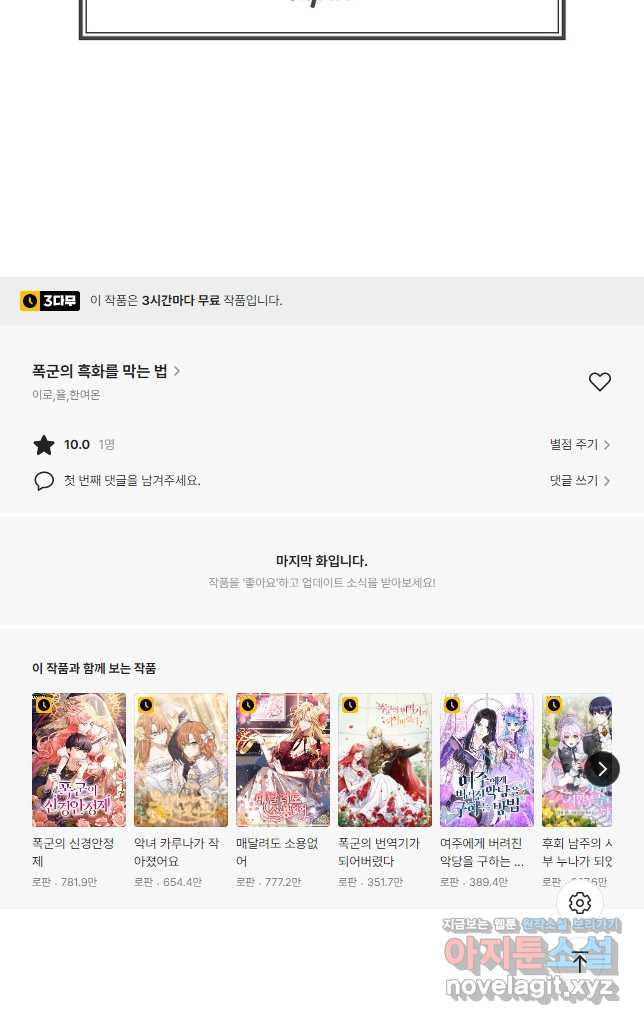The width and height of the screenshot is (644, 1025).
Task: Tap 별점 주기 to rate the series
Action: (x=580, y=444)
